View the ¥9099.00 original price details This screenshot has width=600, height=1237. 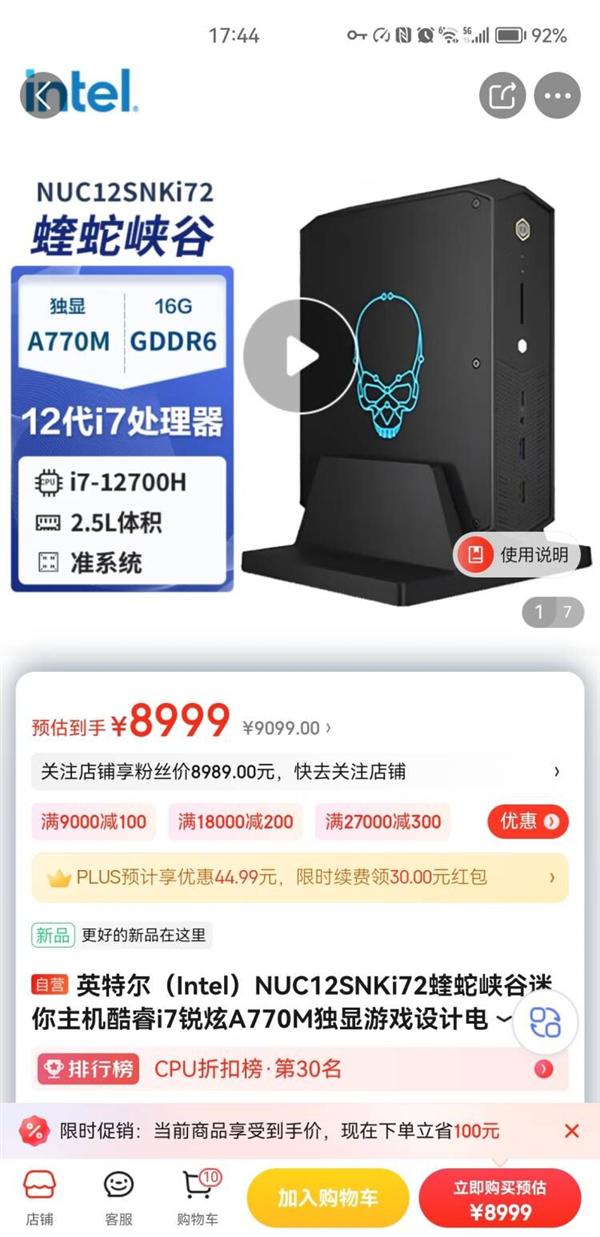click(x=287, y=728)
